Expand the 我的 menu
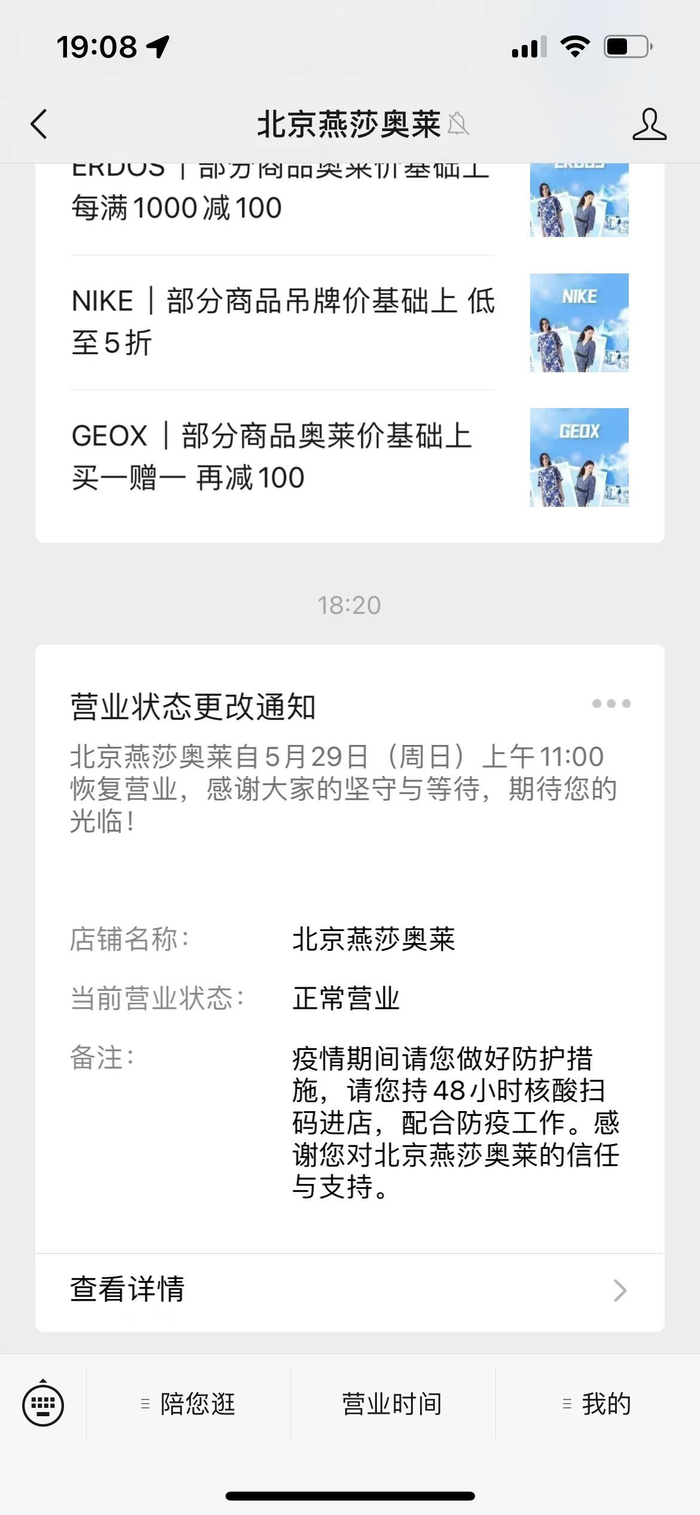This screenshot has width=700, height=1515. pyautogui.click(x=597, y=1404)
